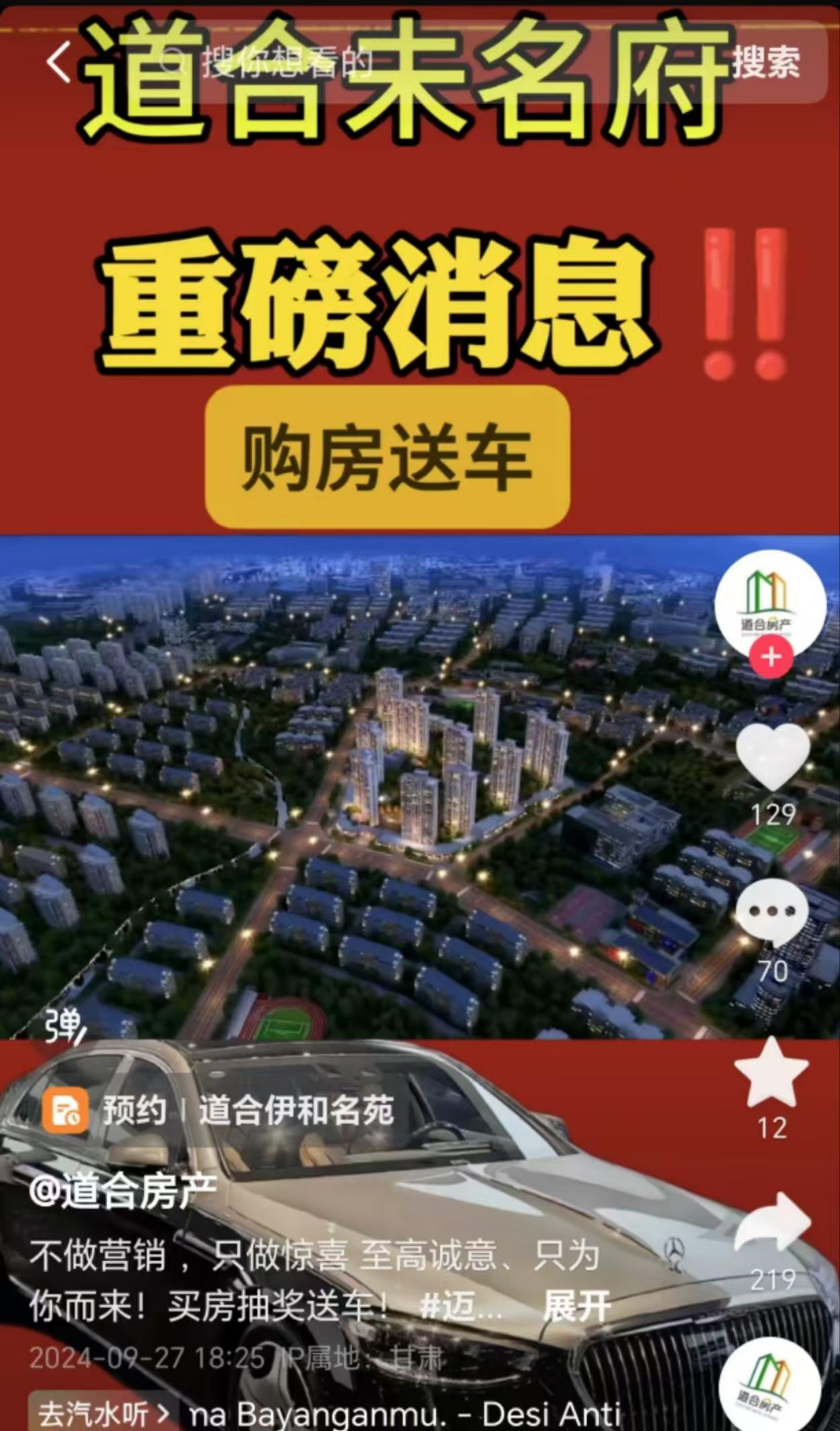The height and width of the screenshot is (1431, 840).
Task: Go back with the arrow icon
Action: point(59,63)
